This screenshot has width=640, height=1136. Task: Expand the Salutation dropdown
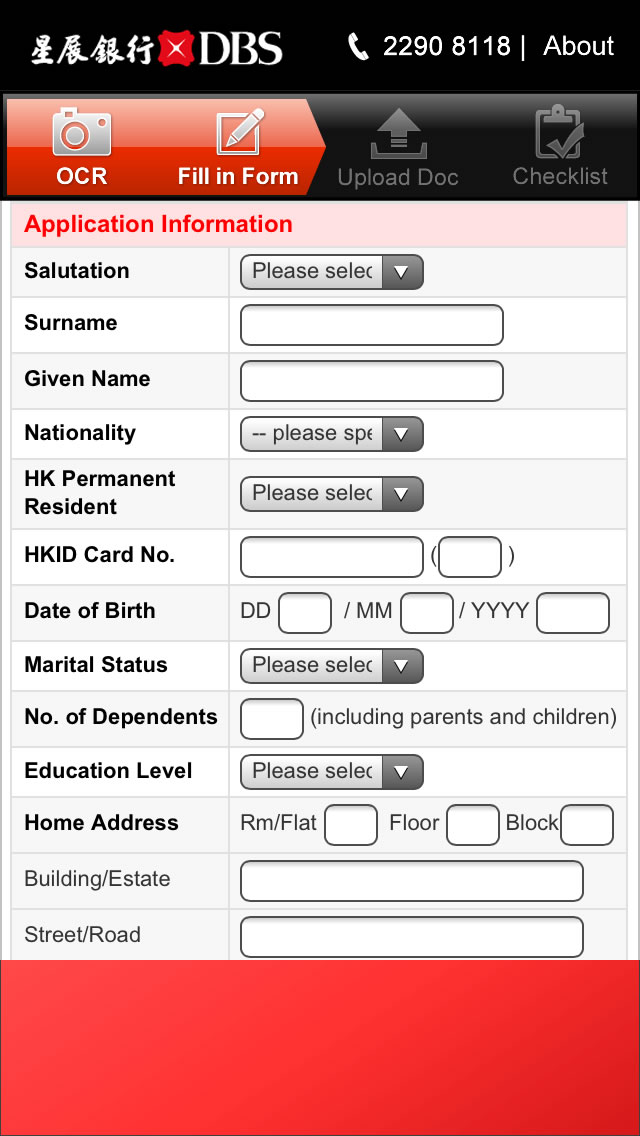(x=331, y=272)
